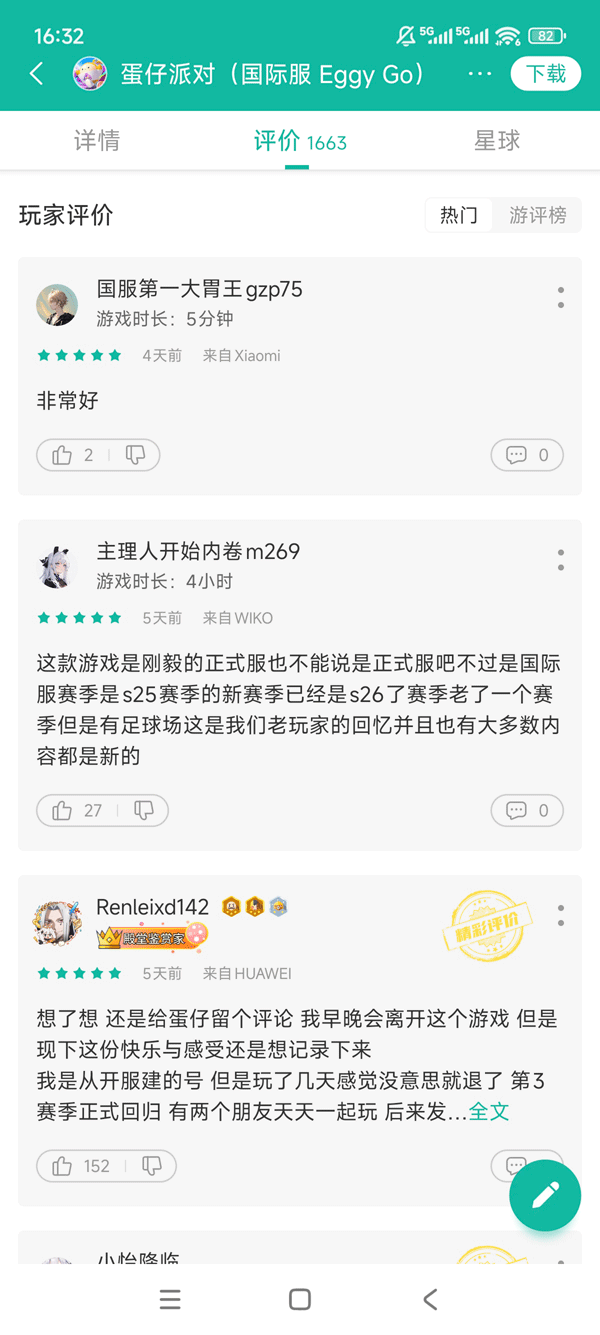The image size is (600, 1335).
Task: Switch to the 星球 tab
Action: pos(497,141)
